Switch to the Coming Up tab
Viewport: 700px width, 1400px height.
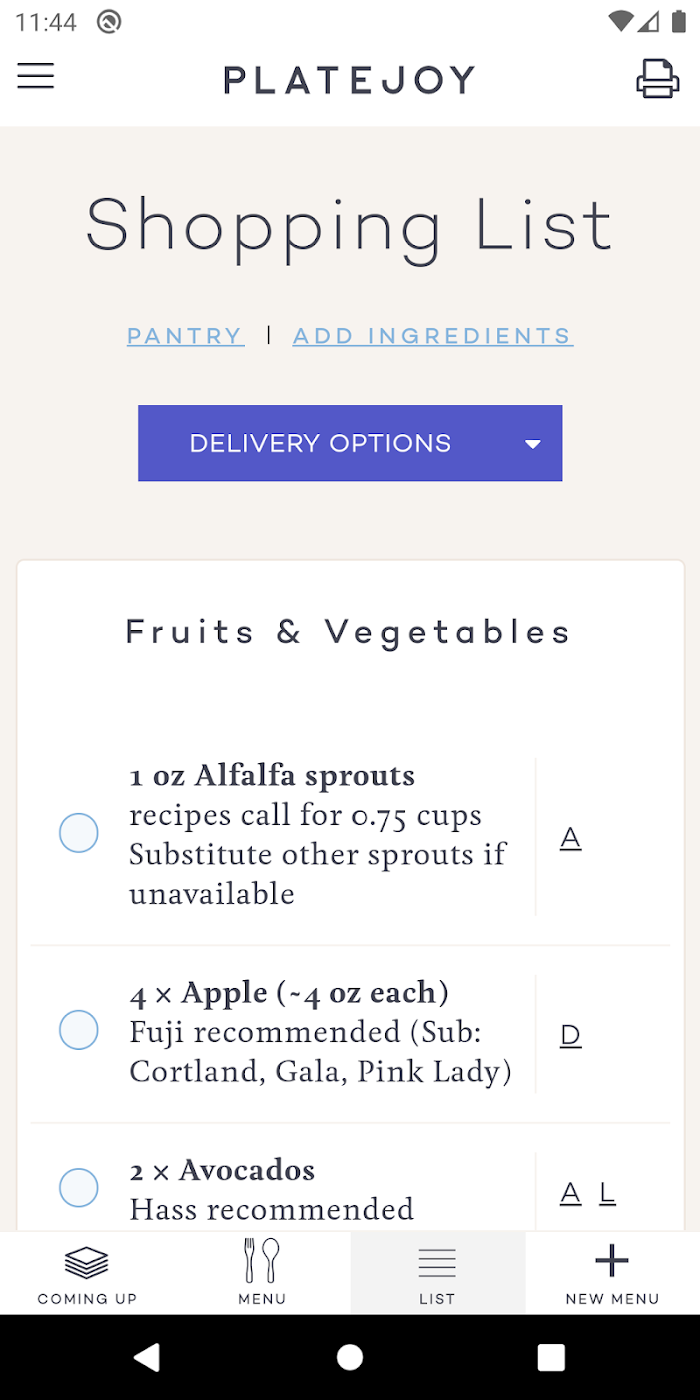[87, 1272]
